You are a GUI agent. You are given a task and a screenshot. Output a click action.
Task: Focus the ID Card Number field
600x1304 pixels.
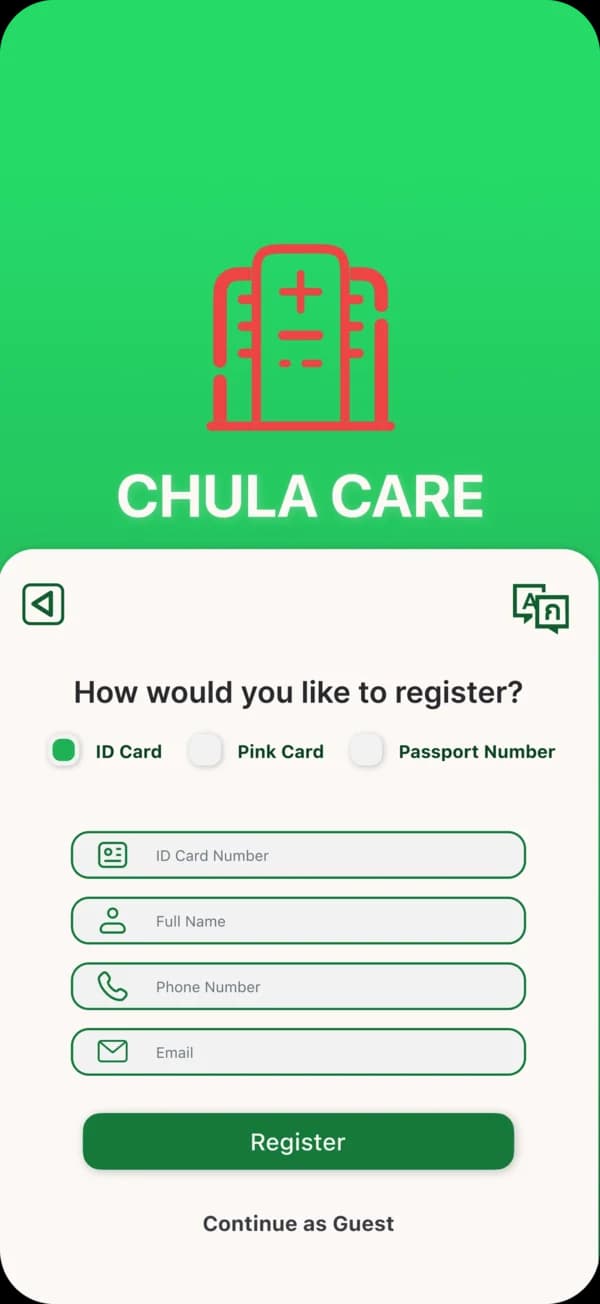(x=298, y=855)
